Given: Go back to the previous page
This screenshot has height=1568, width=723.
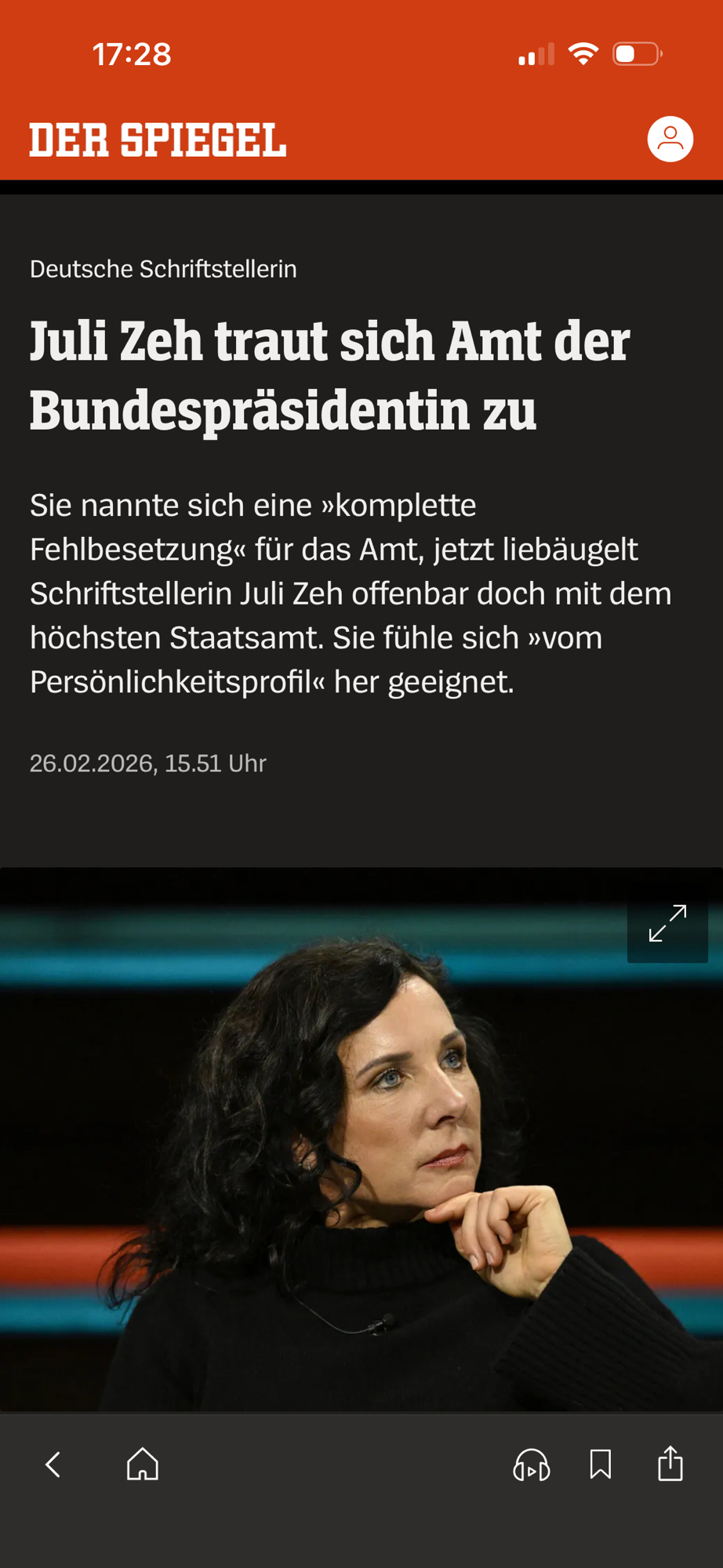Looking at the screenshot, I should click(53, 1464).
